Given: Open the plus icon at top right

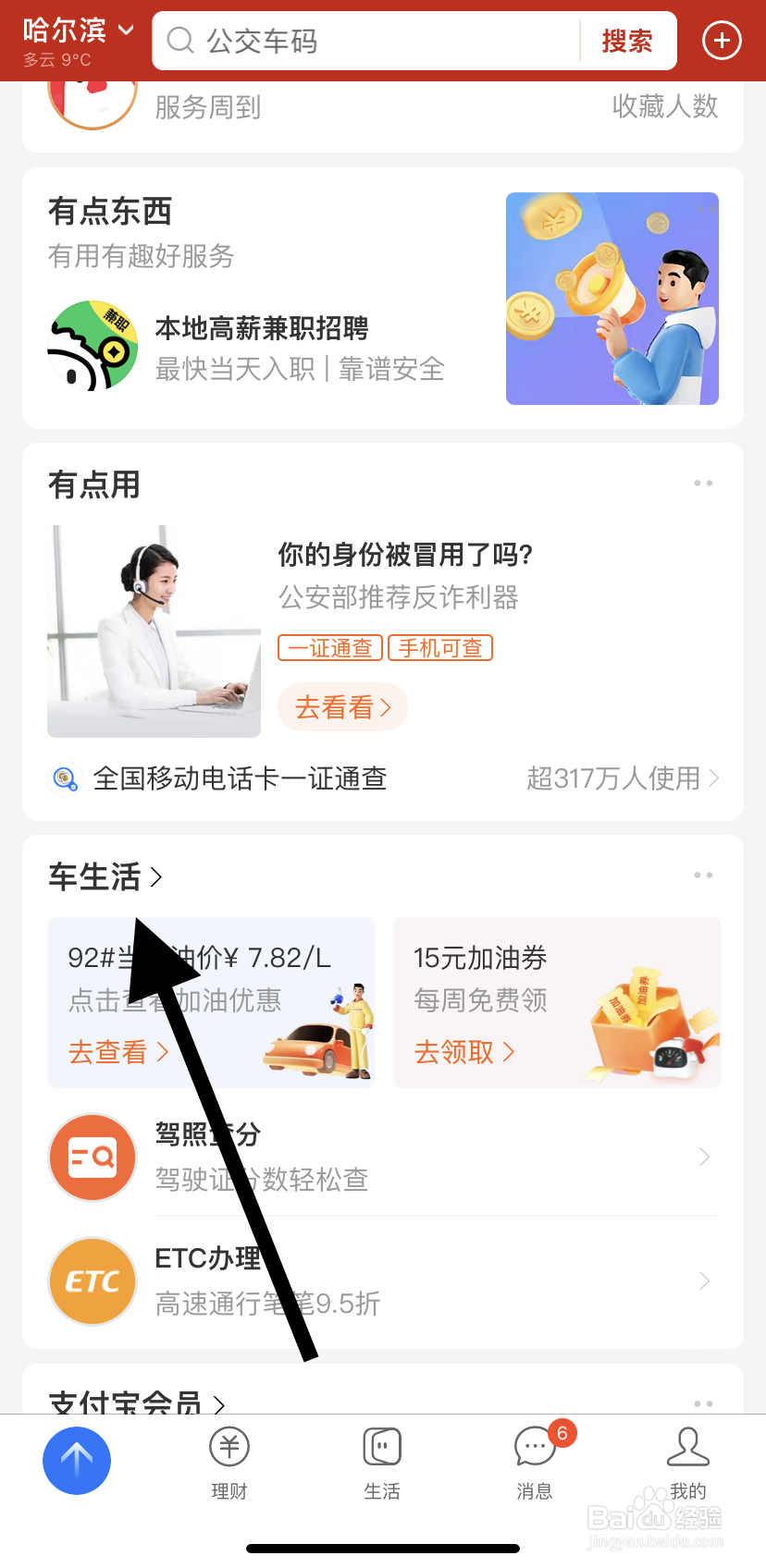Looking at the screenshot, I should 722,40.
